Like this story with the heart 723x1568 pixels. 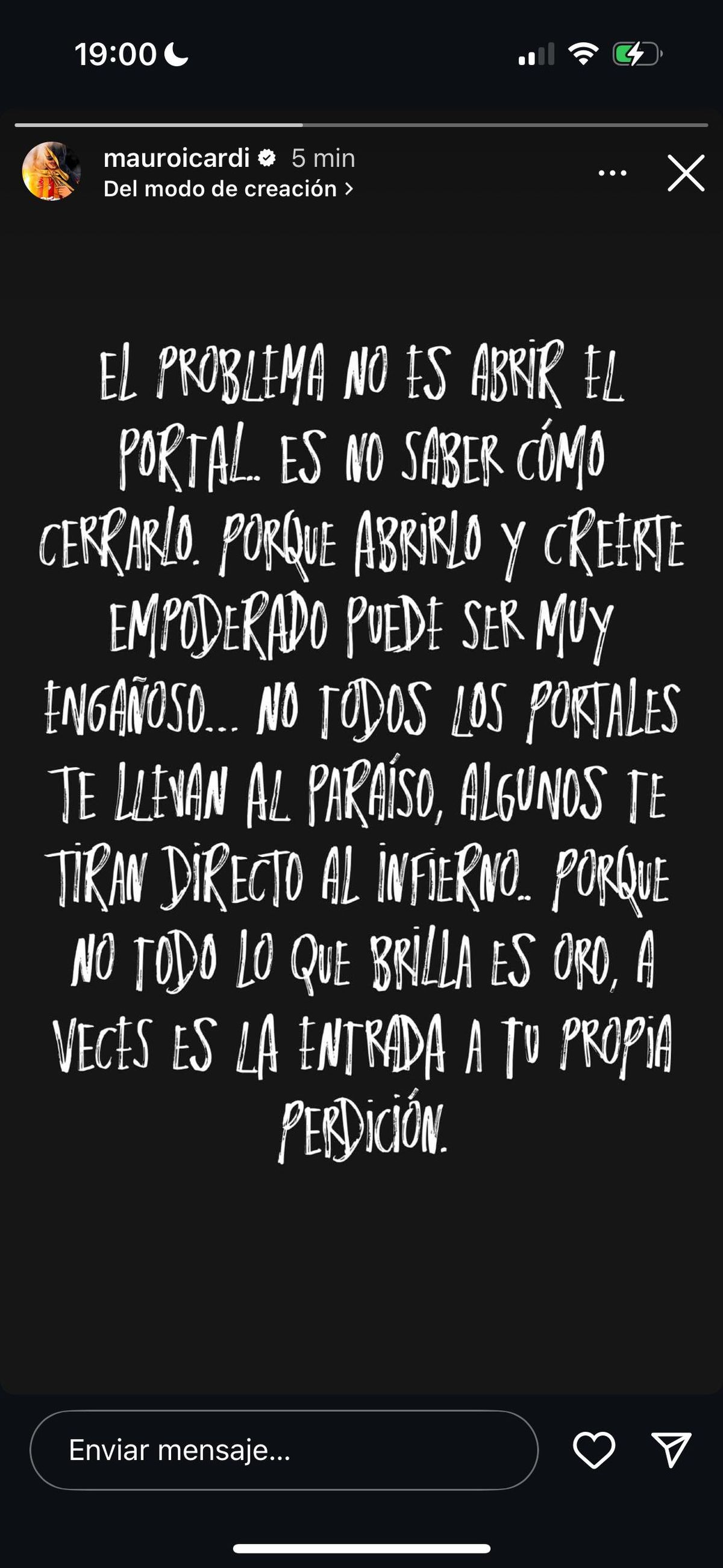tap(594, 1450)
